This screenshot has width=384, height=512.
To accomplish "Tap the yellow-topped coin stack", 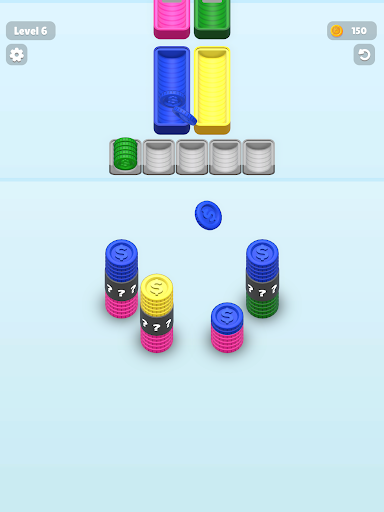I will point(157,313).
